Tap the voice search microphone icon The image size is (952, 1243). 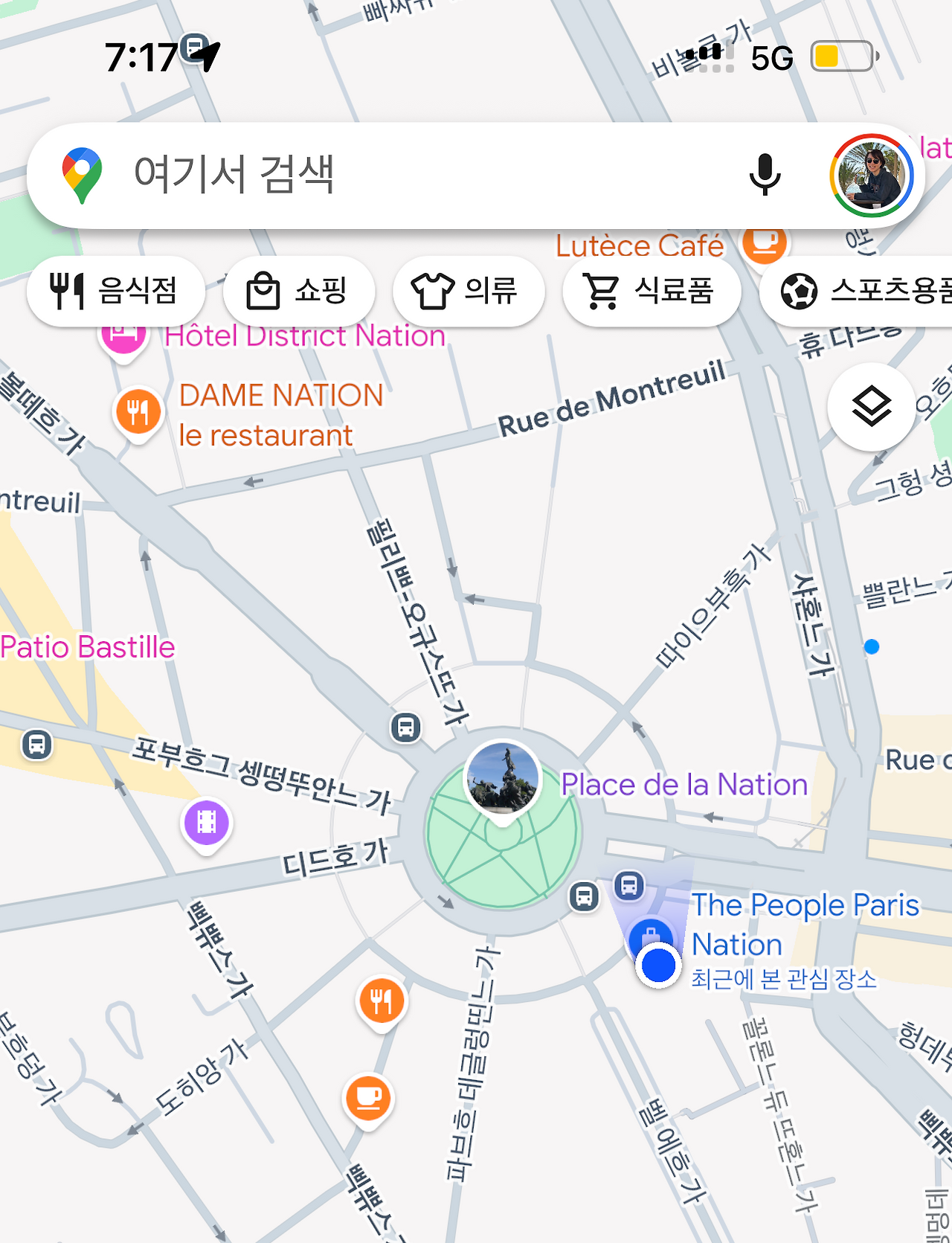click(x=765, y=175)
